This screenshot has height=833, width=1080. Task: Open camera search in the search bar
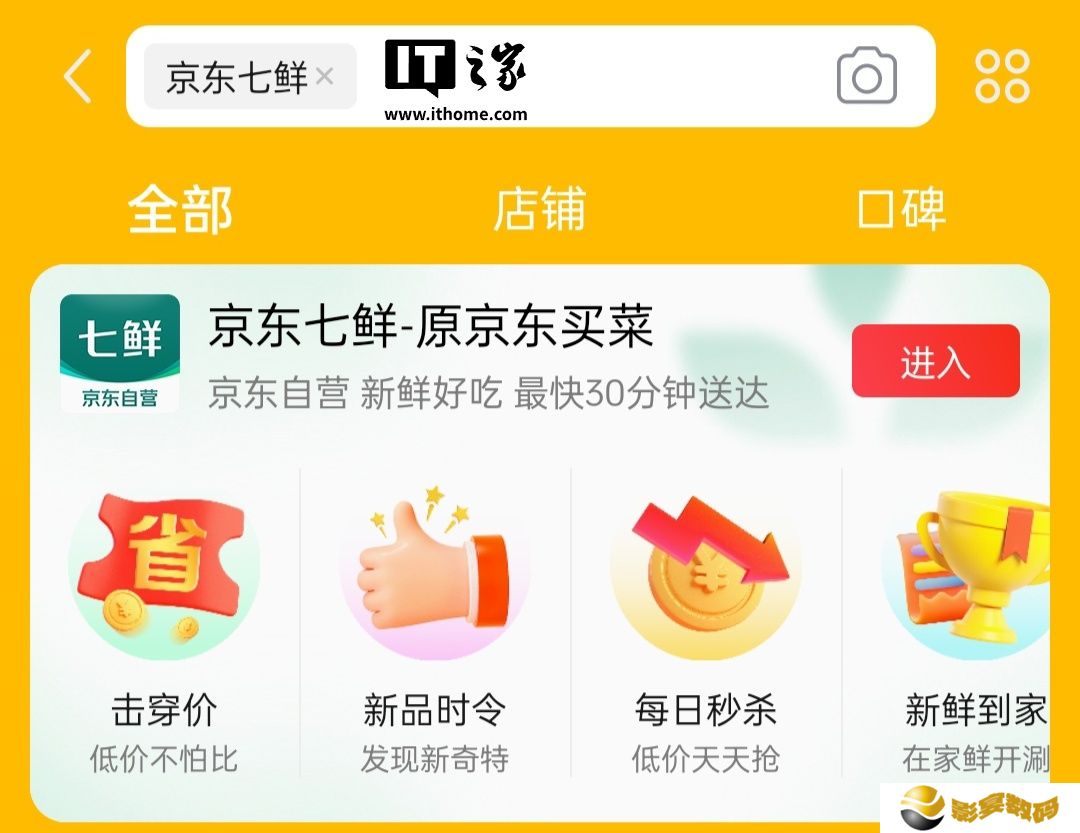pyautogui.click(x=866, y=76)
